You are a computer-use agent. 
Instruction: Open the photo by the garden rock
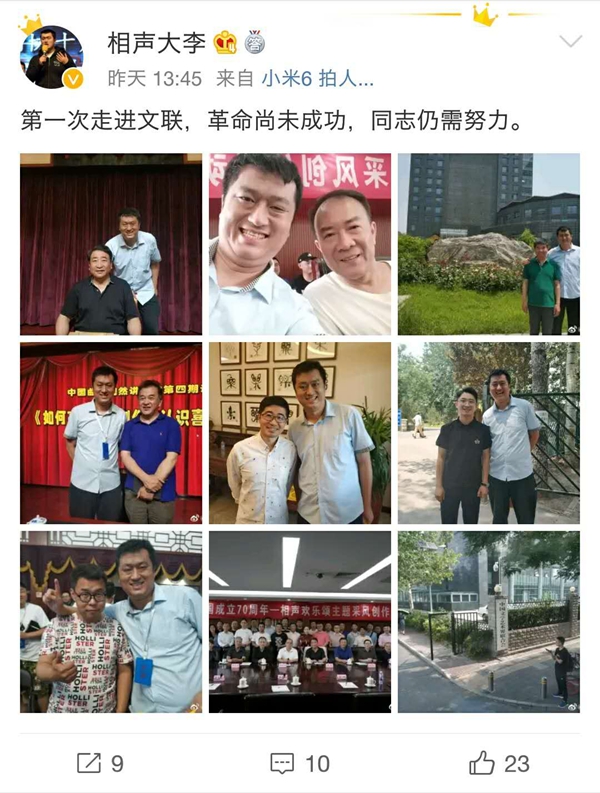[488, 244]
